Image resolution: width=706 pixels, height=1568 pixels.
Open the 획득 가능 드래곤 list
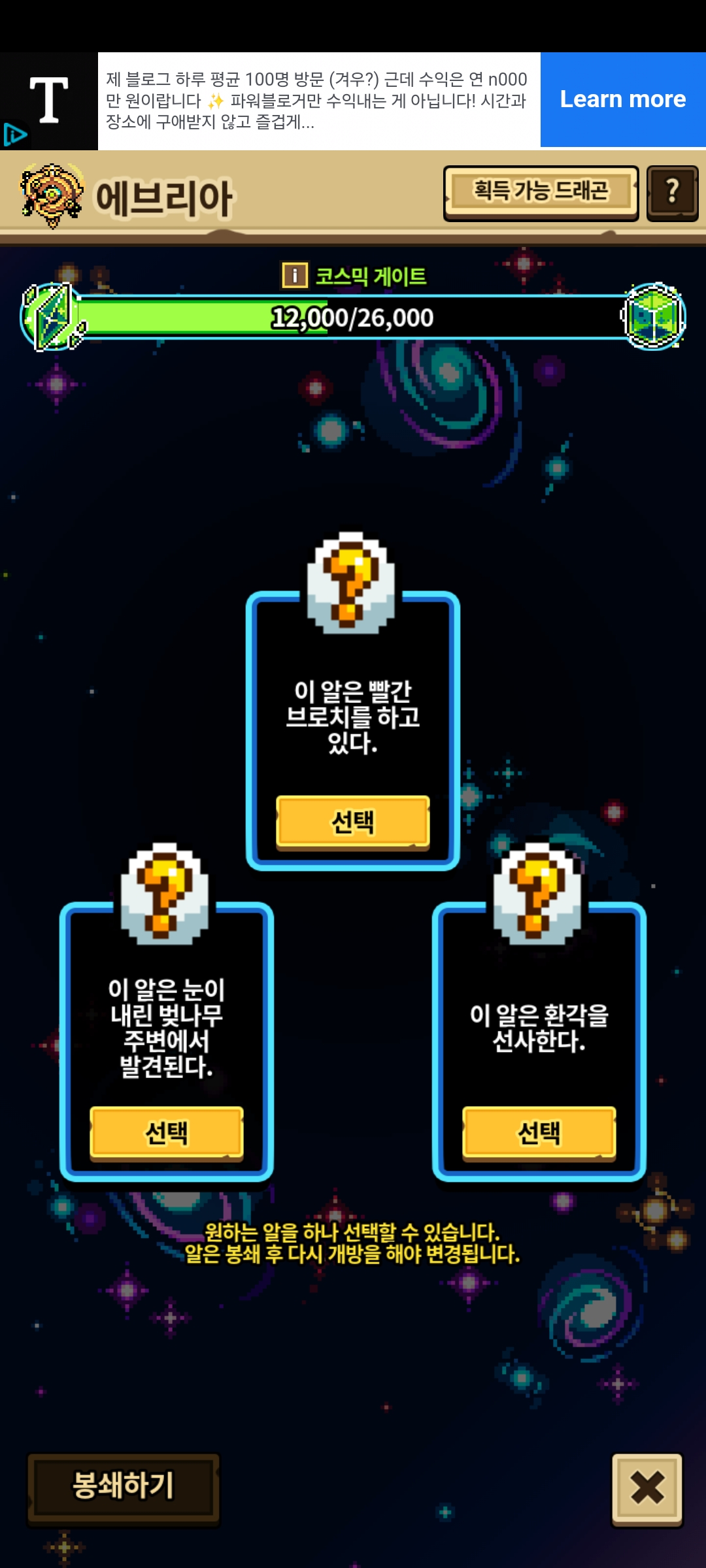541,193
